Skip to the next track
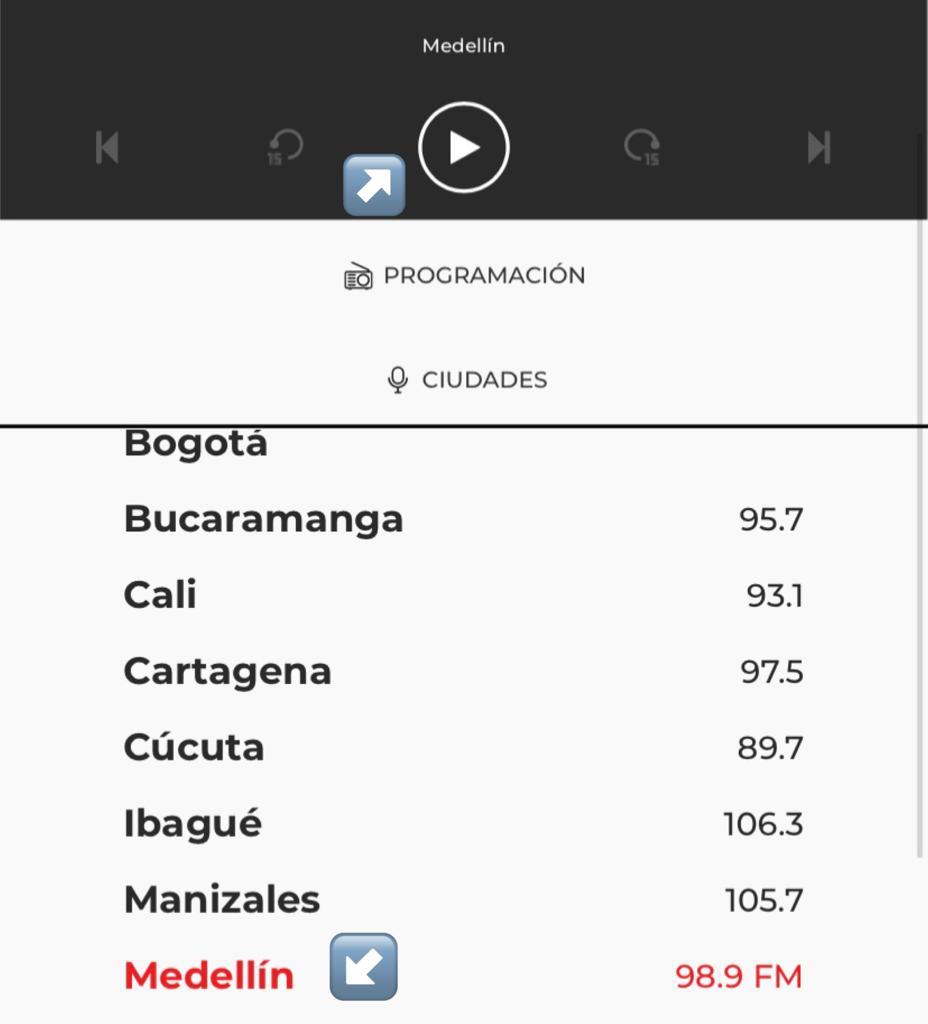Screen dimensions: 928x1024 click(819, 148)
